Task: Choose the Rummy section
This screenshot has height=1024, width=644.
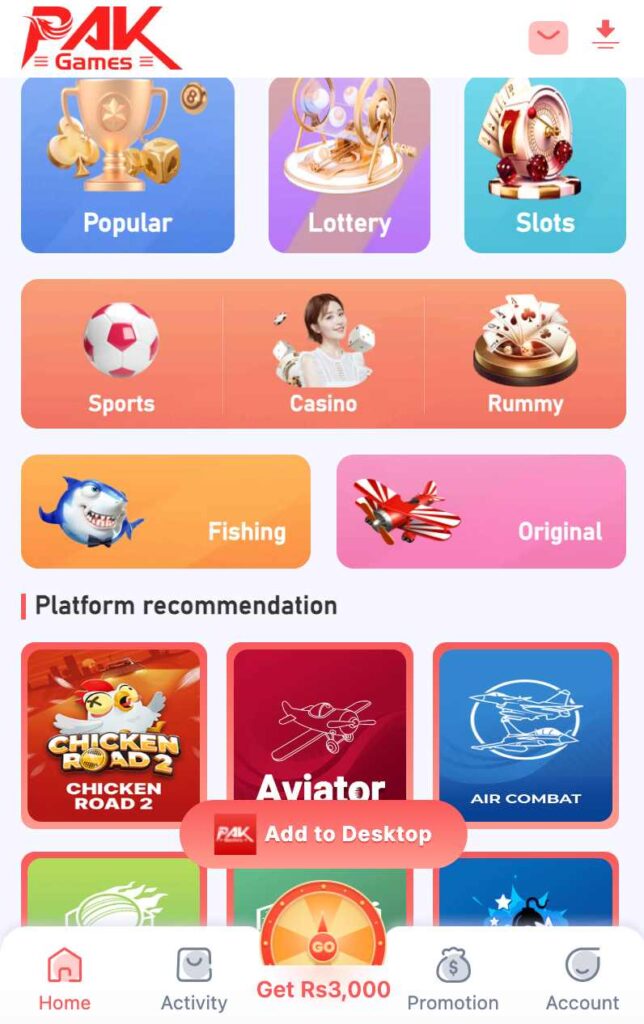Action: (525, 355)
